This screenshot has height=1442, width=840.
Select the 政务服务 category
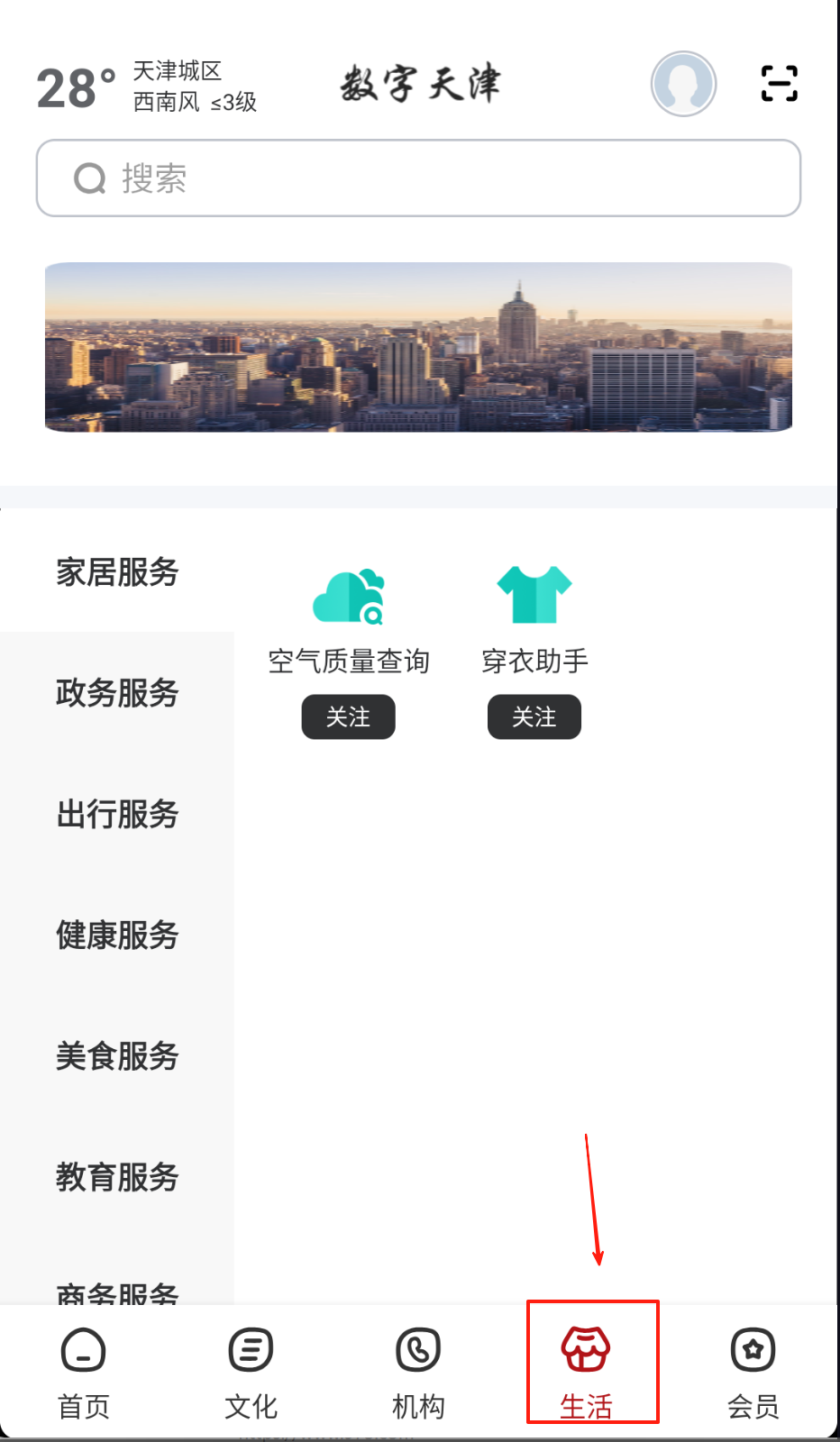117,693
